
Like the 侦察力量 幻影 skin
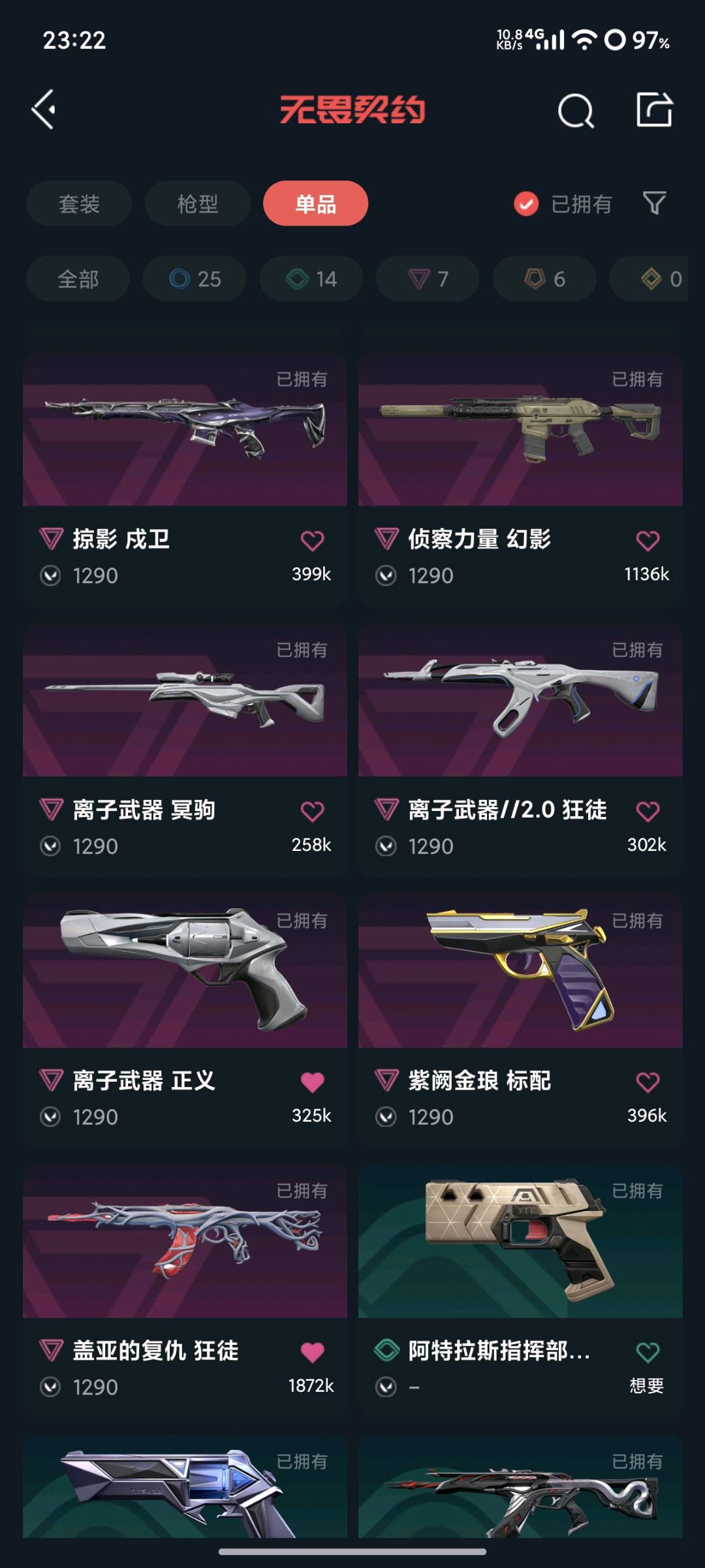[x=648, y=540]
